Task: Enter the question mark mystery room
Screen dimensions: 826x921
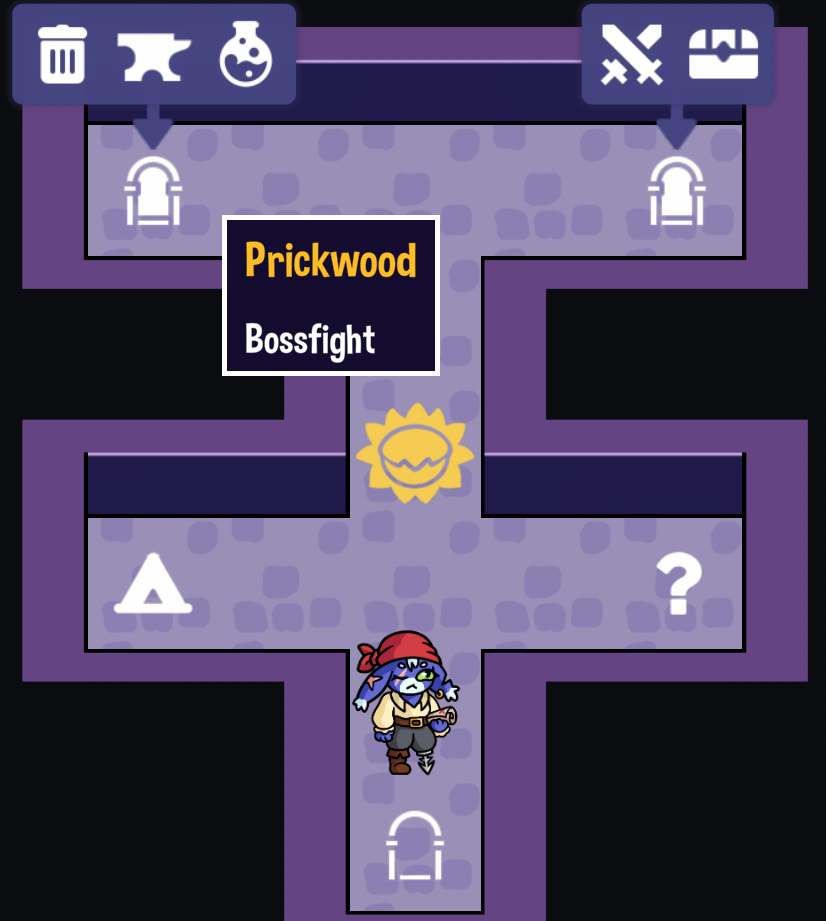Action: (678, 583)
